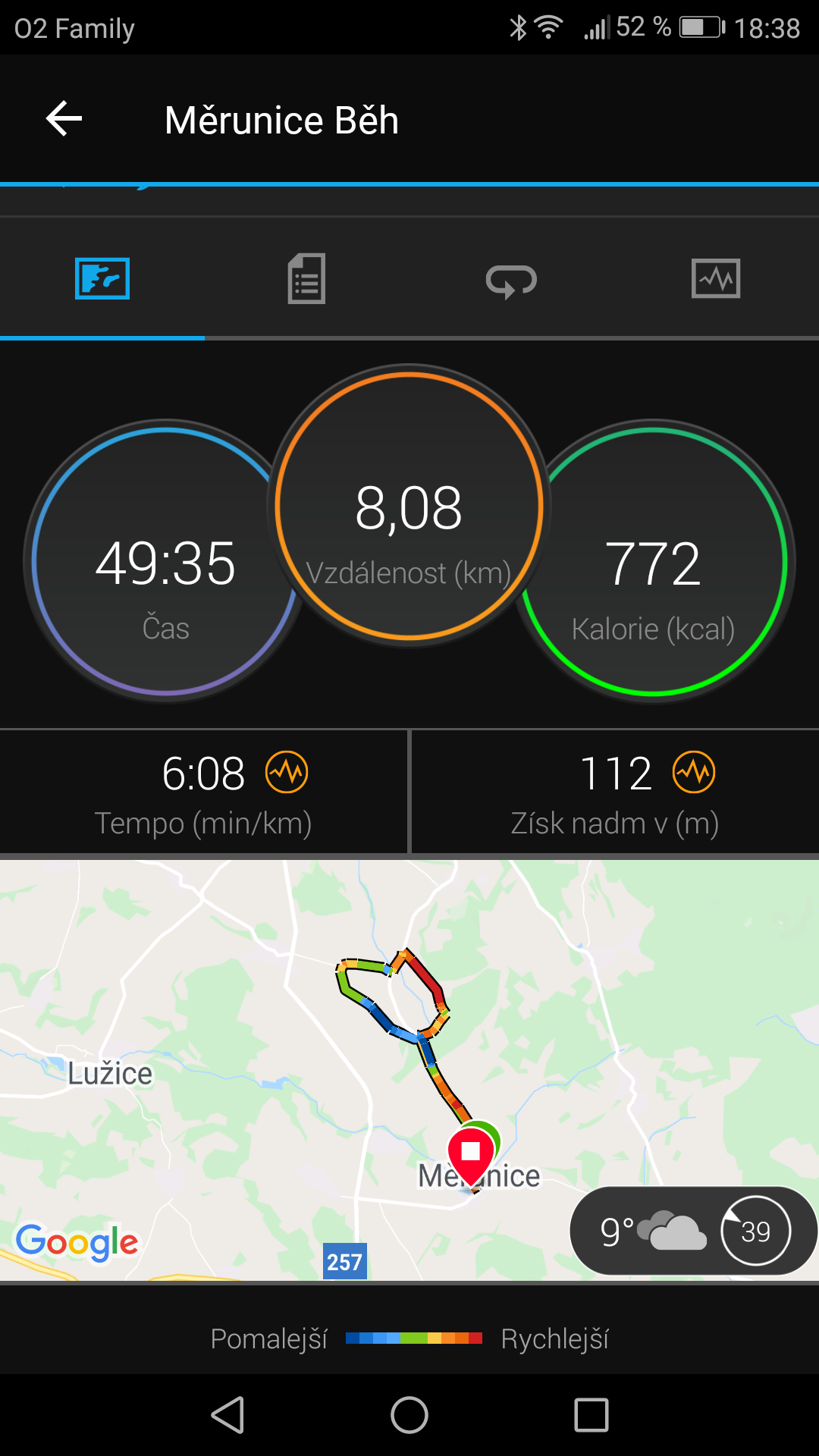Open the route map around Měrunice
This screenshot has width=819, height=1456.
(x=409, y=1071)
